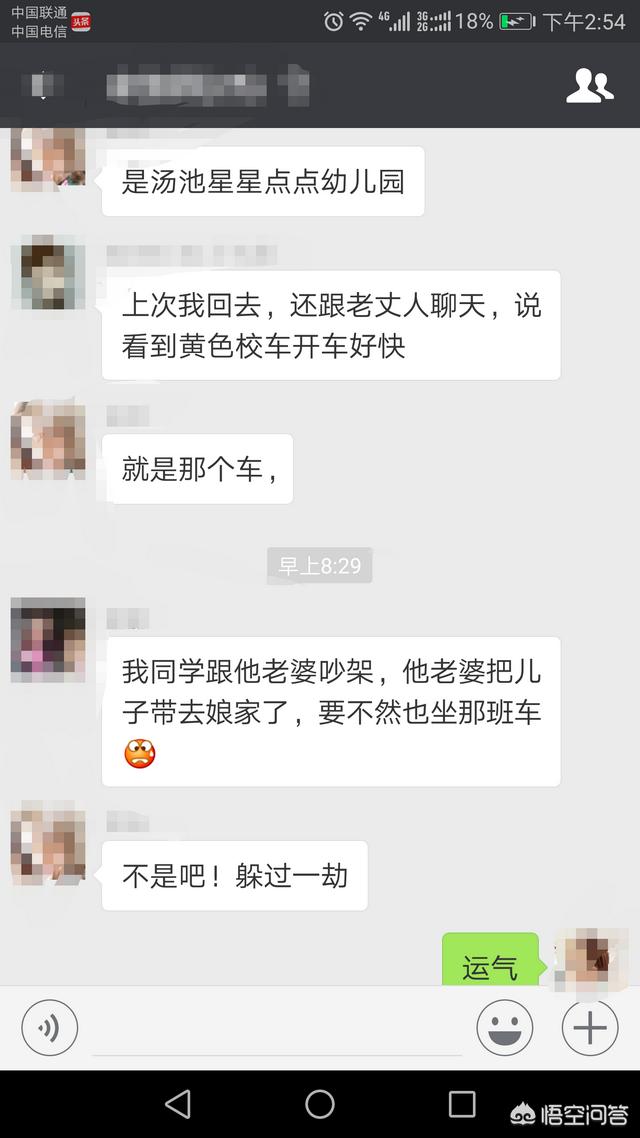Switch to voice message input
Image resolution: width=640 pixels, height=1138 pixels.
49,1027
